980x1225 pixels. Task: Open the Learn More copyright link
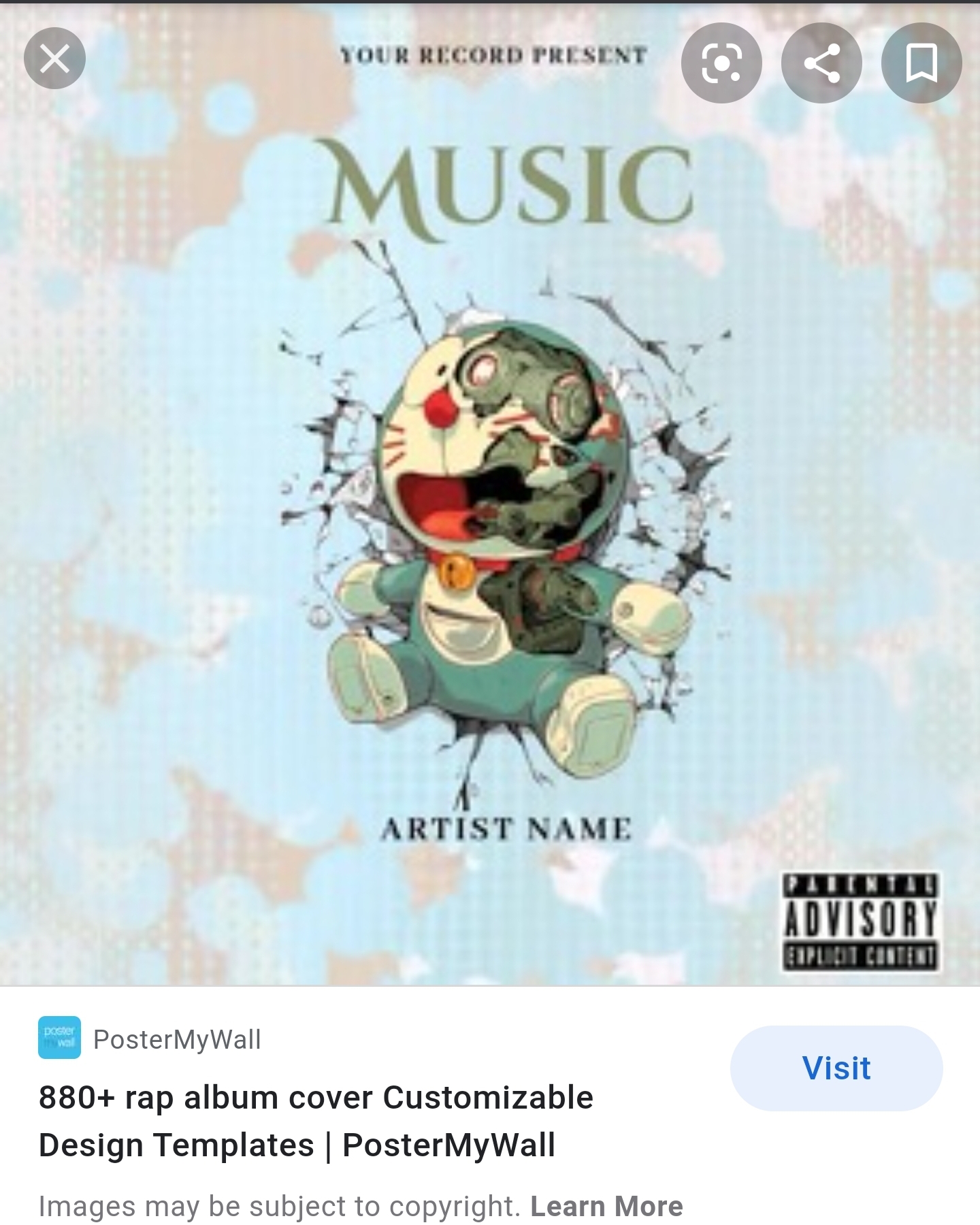coord(606,1206)
